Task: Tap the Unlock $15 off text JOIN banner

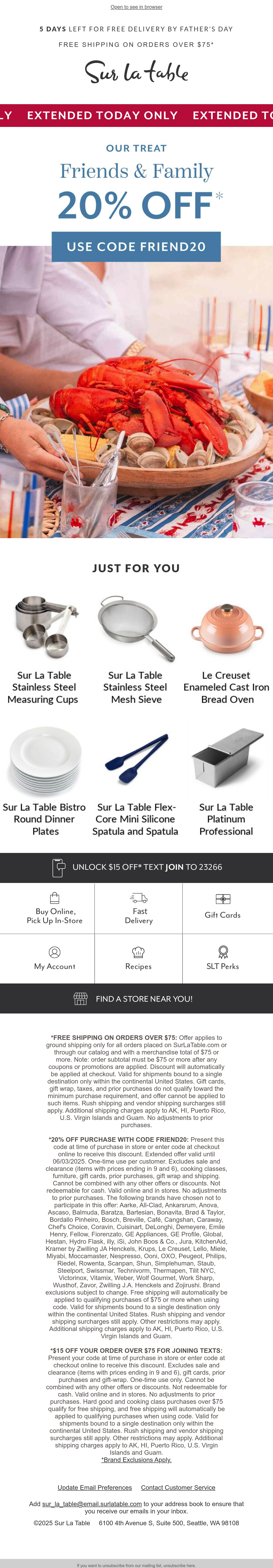Action: pyautogui.click(x=136, y=867)
